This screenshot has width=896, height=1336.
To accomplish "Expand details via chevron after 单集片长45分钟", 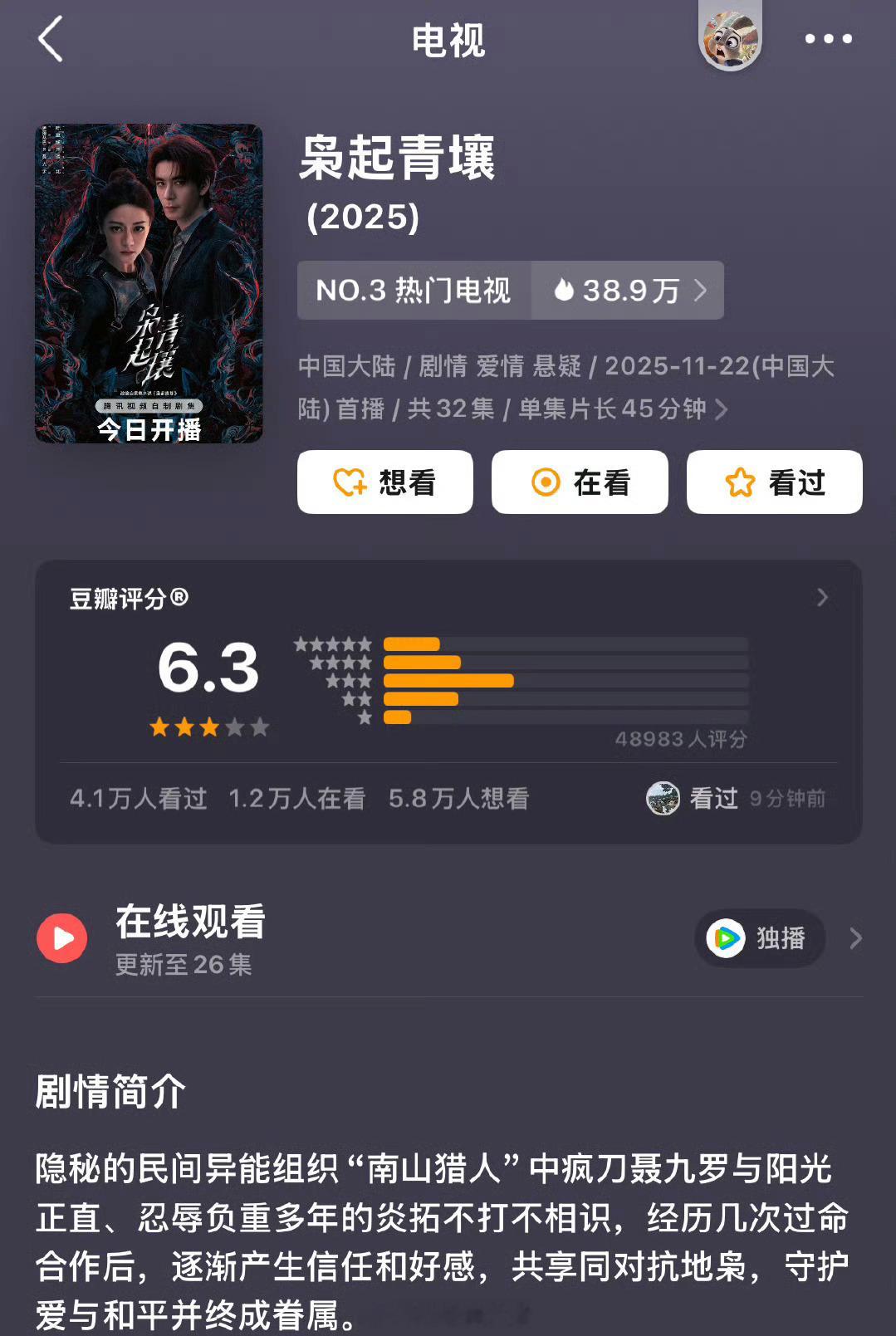I will point(722,409).
